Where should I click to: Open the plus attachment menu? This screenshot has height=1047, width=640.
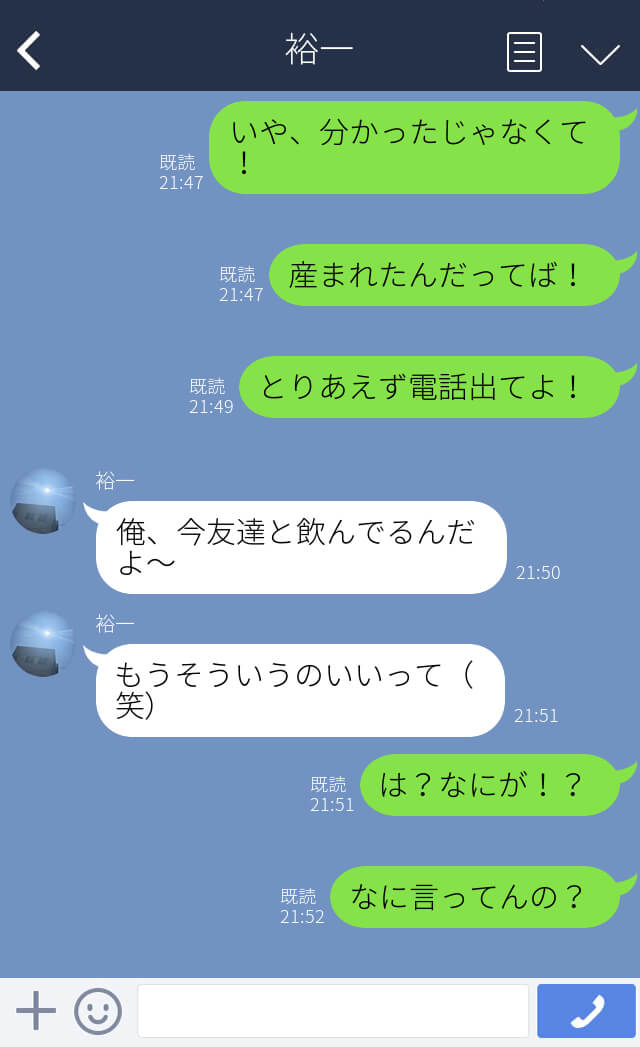pos(36,1010)
